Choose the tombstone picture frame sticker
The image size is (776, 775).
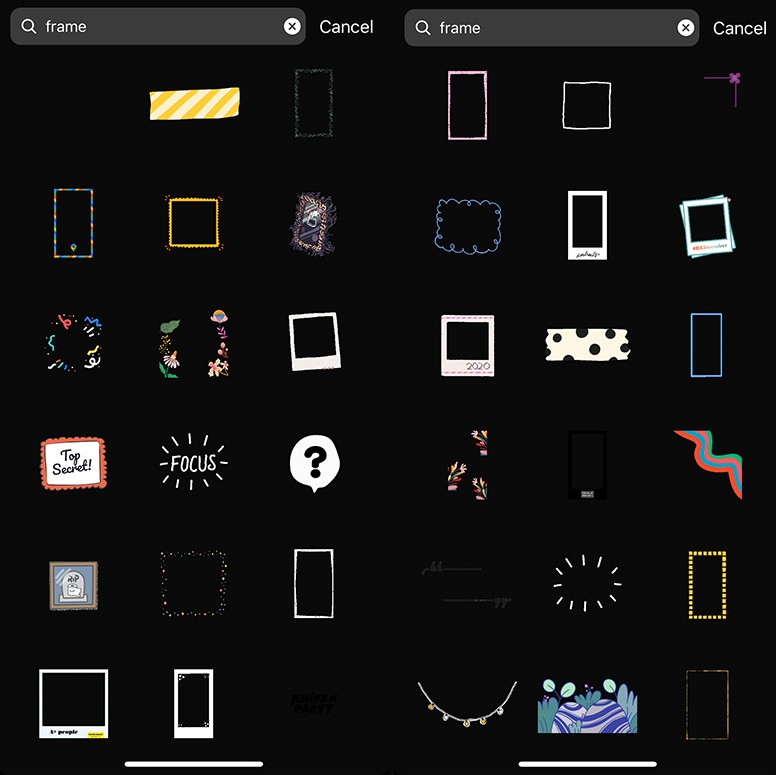(73, 585)
